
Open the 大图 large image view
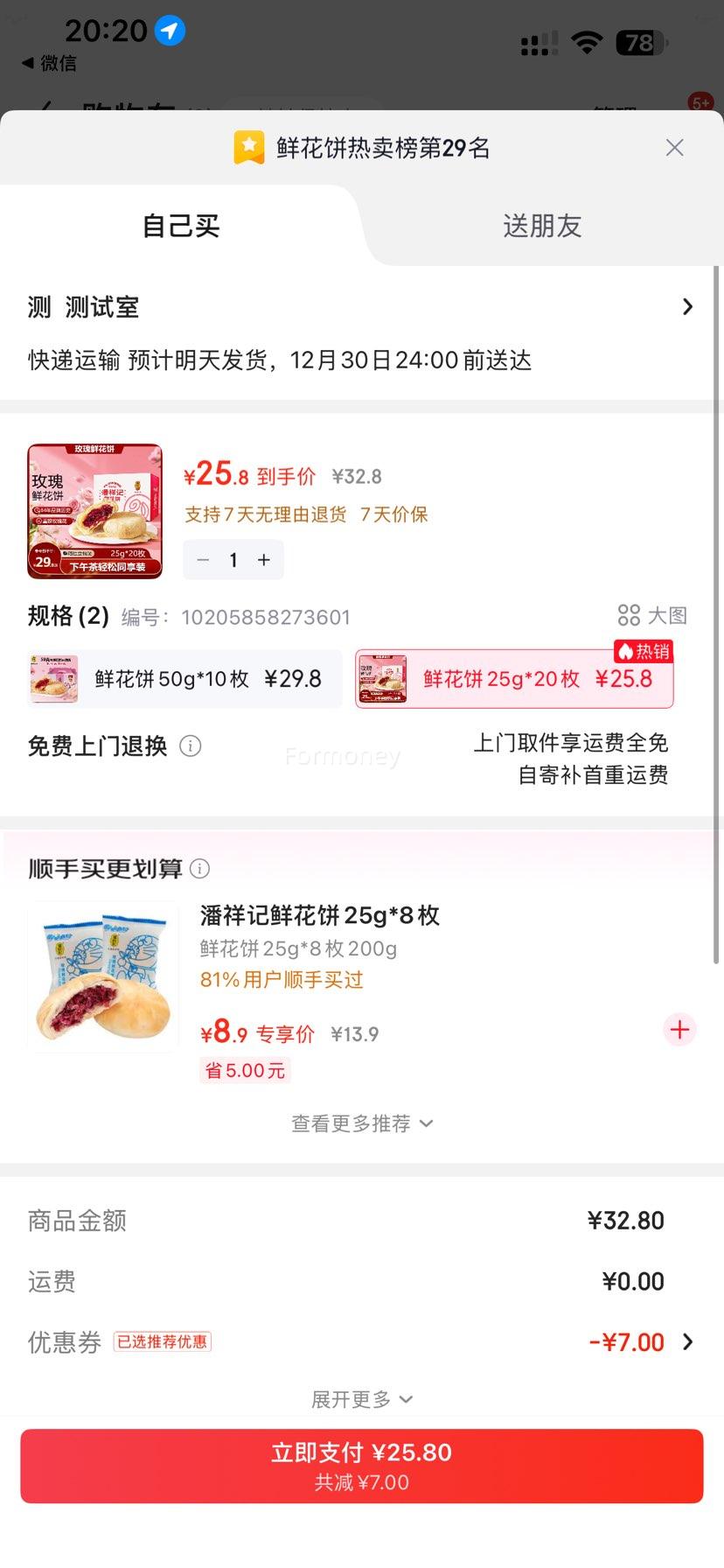tap(651, 615)
